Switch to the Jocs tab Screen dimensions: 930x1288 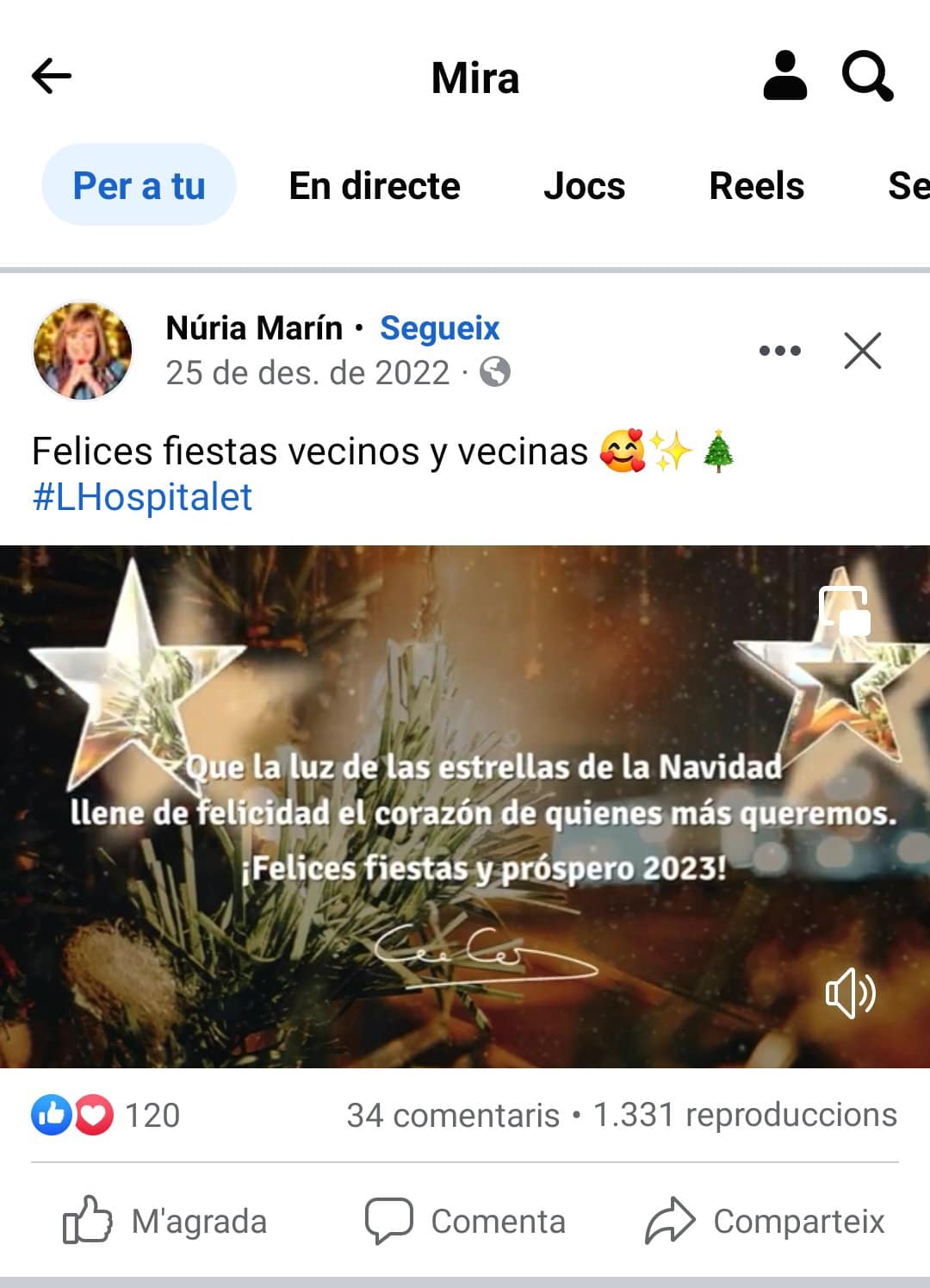tap(584, 186)
